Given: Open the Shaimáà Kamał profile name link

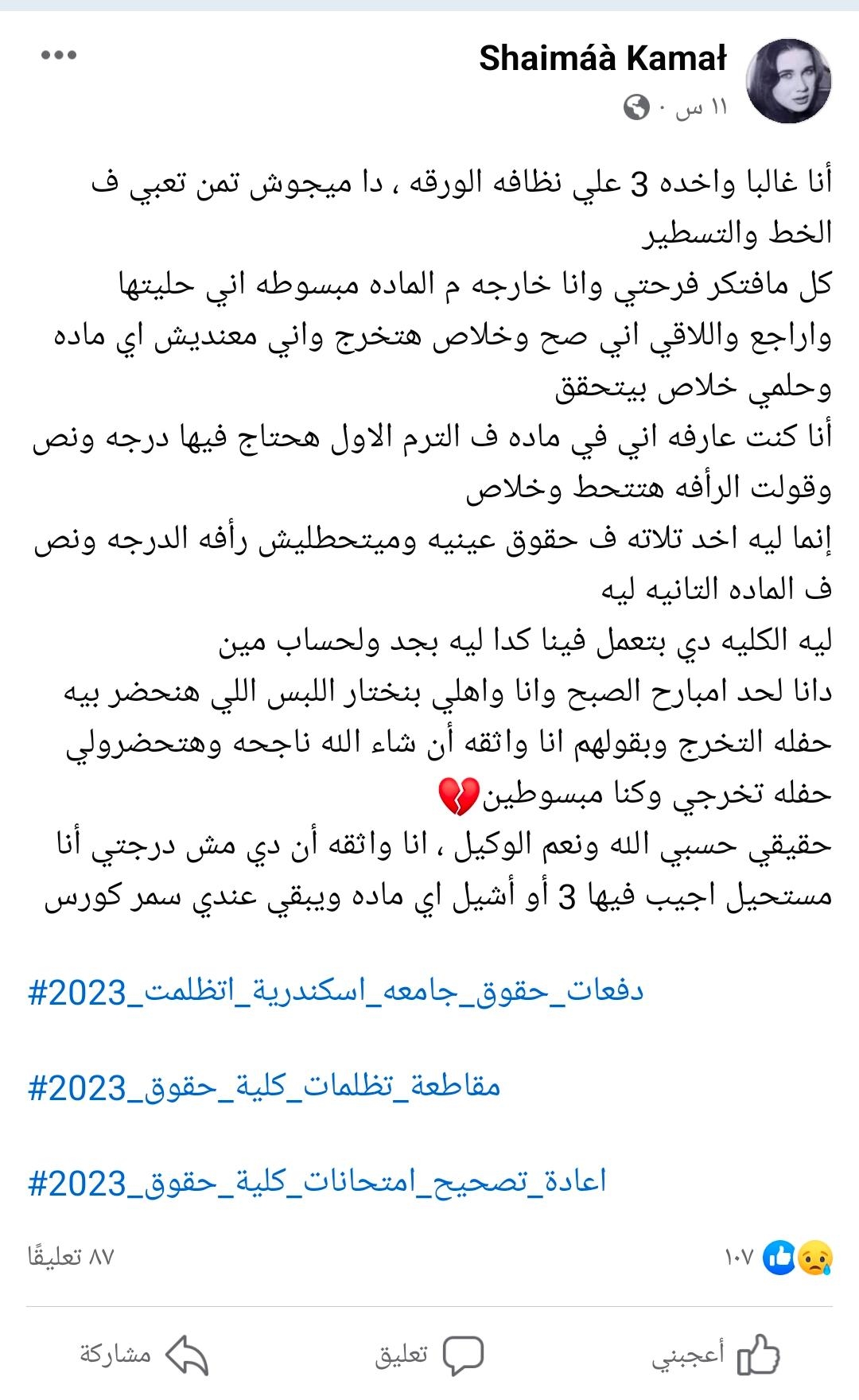Looking at the screenshot, I should pos(603,58).
